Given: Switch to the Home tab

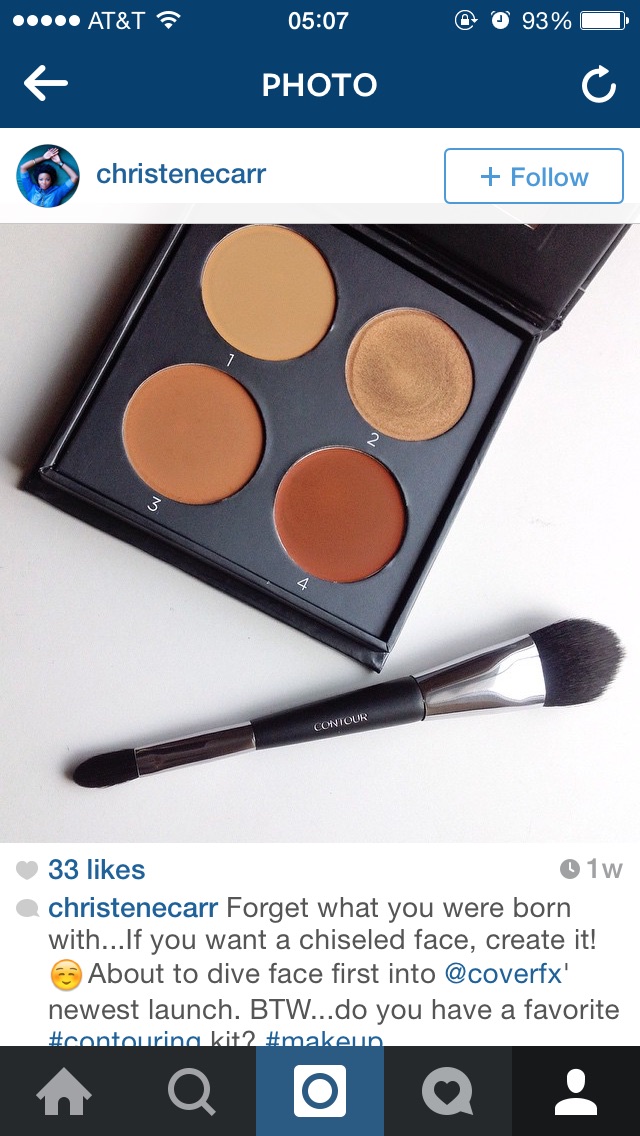Looking at the screenshot, I should coord(64,1091).
